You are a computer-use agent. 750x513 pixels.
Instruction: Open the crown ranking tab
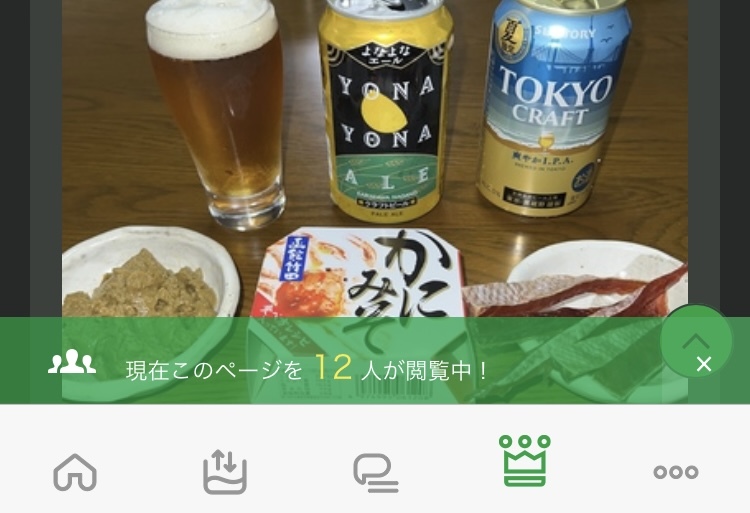point(525,461)
